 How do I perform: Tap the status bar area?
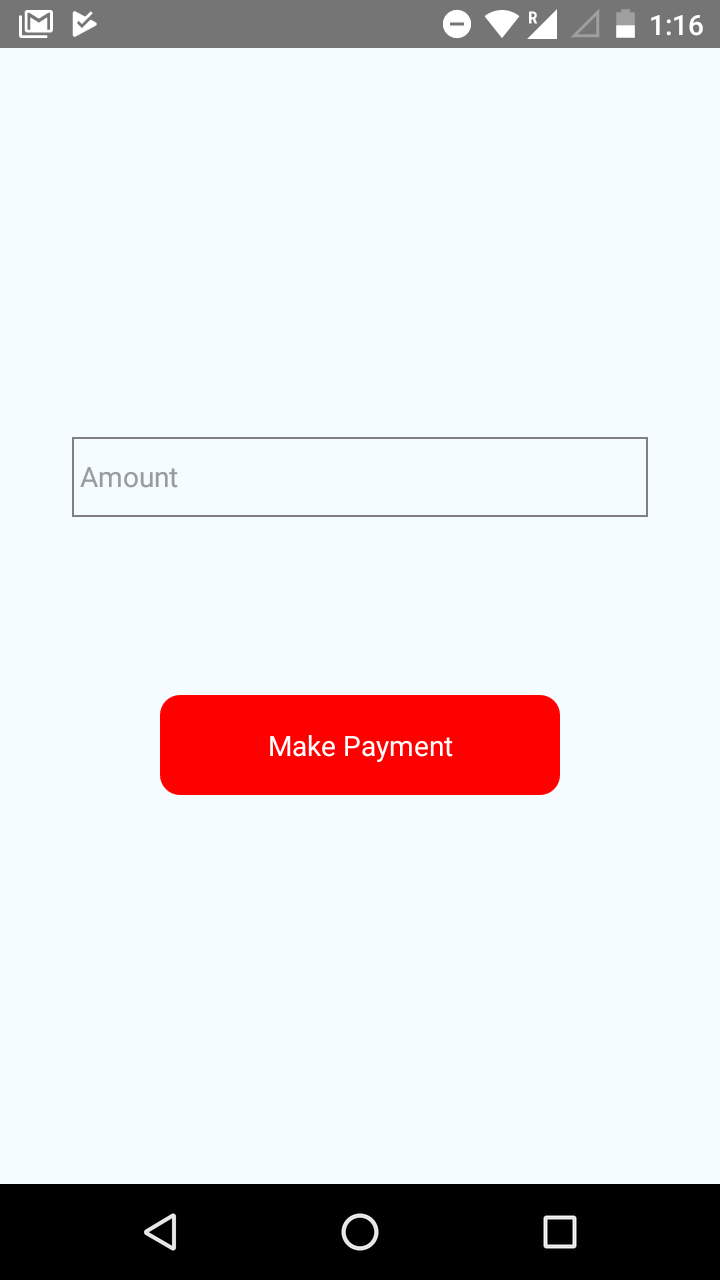point(300,24)
